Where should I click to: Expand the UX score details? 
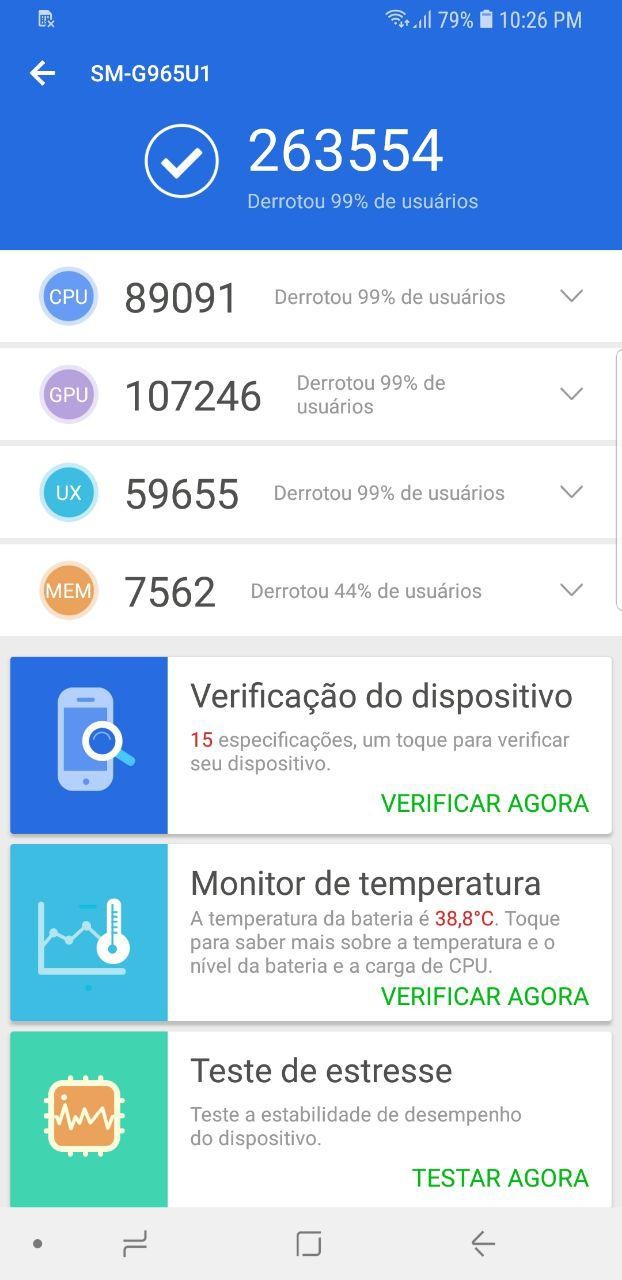(571, 492)
